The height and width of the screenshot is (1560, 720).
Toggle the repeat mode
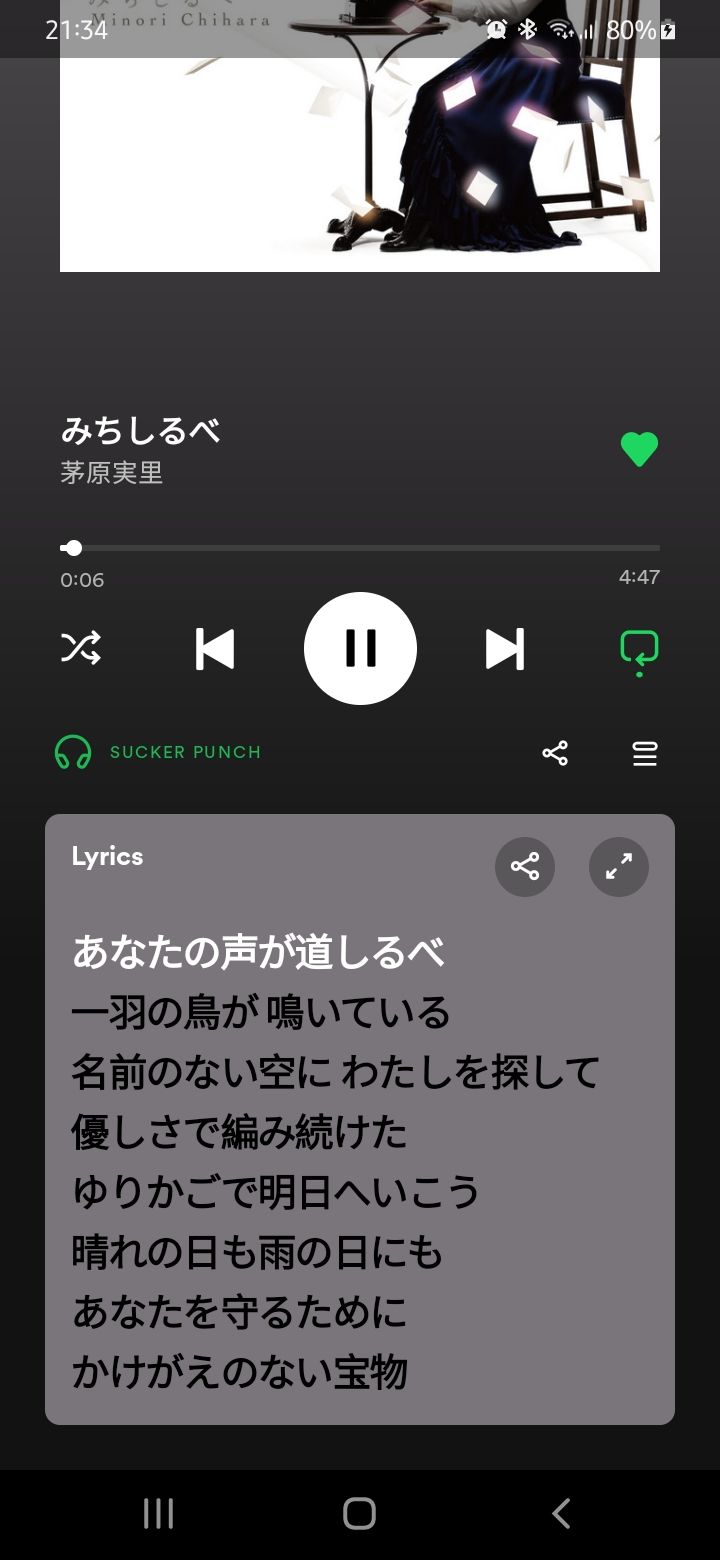coord(639,650)
